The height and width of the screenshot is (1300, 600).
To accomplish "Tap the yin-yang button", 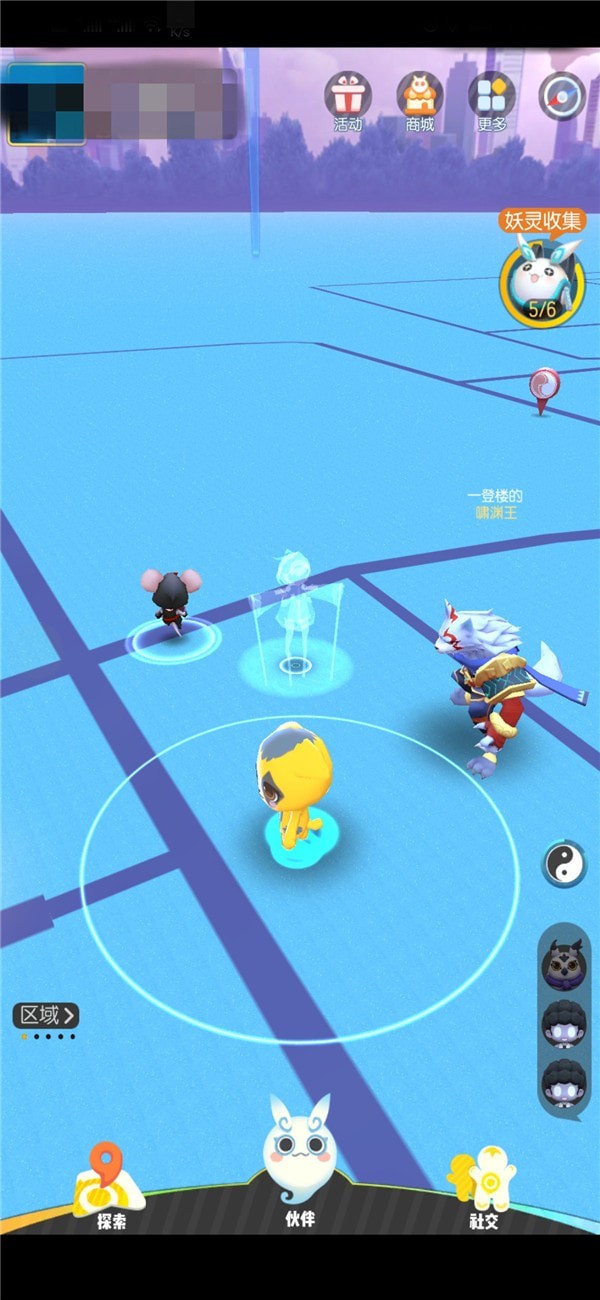I will tap(564, 863).
